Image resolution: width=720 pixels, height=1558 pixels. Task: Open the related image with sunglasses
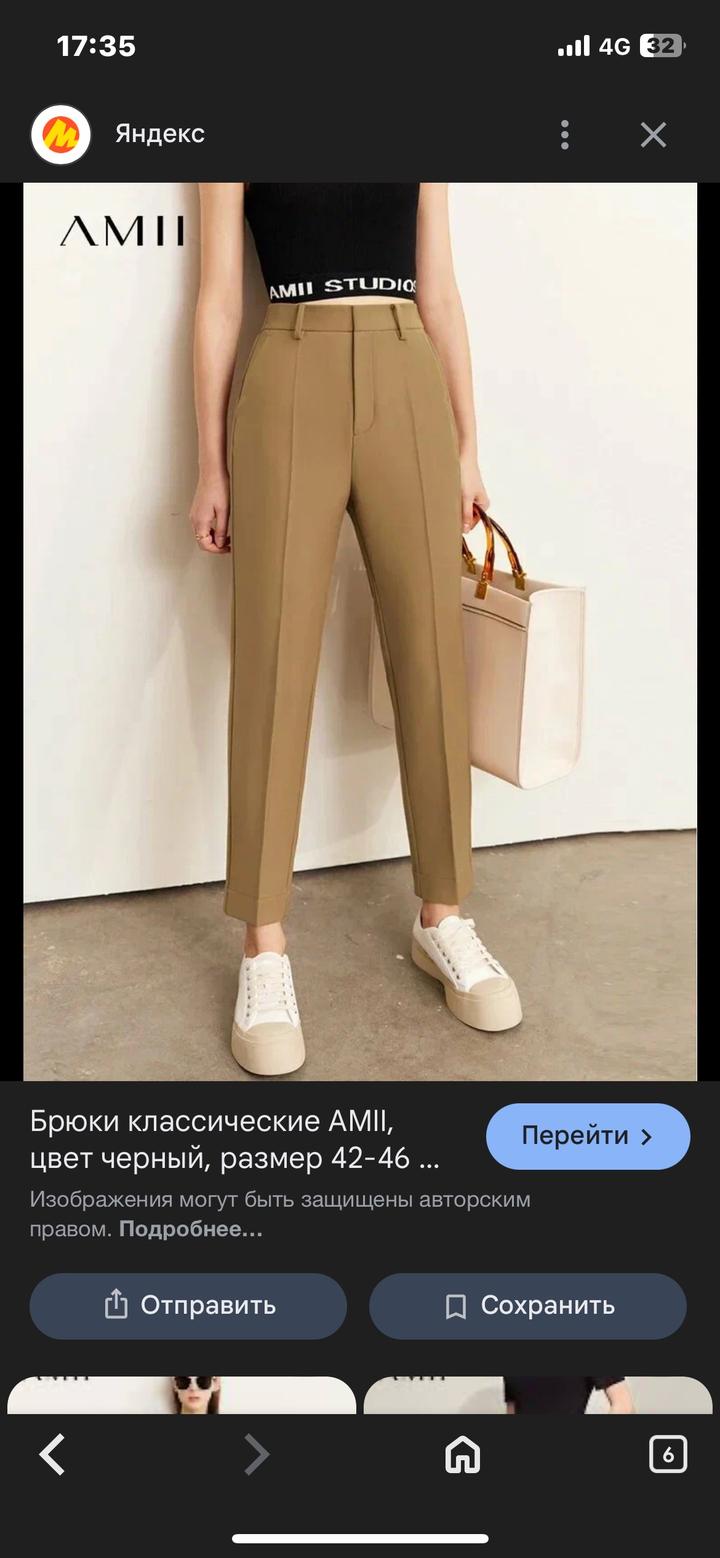(x=182, y=1395)
